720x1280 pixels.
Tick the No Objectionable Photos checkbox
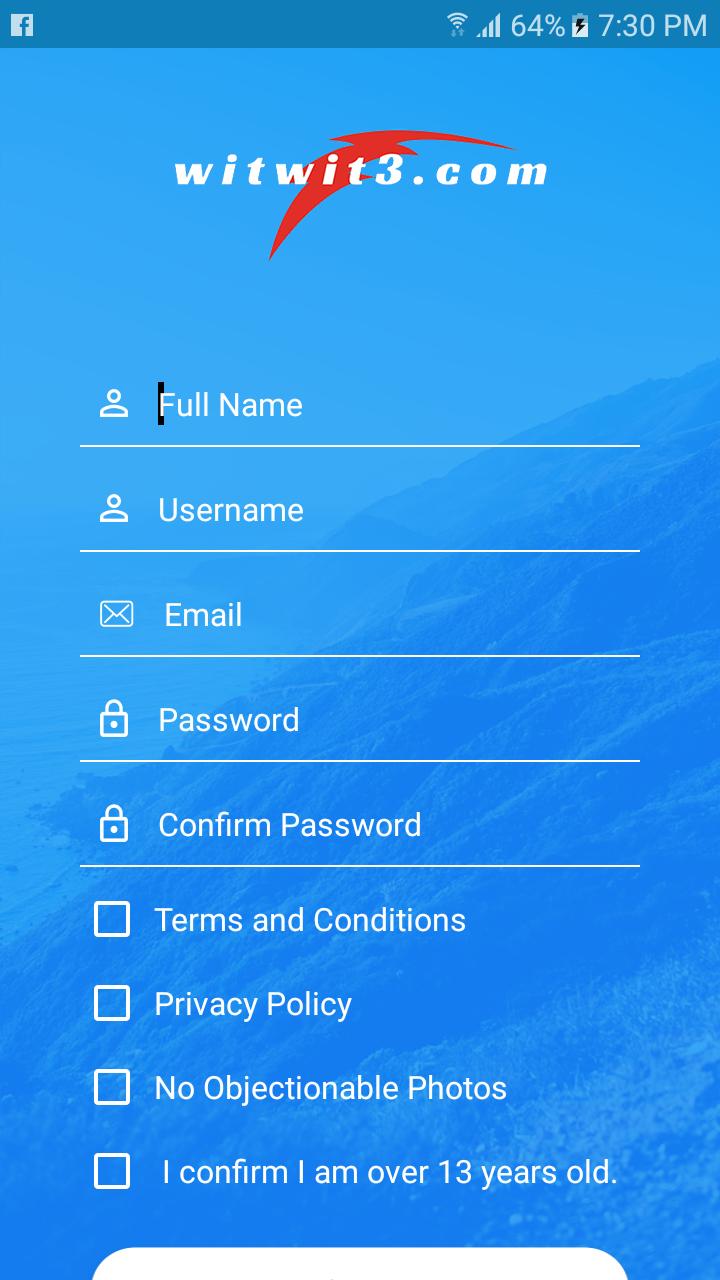(112, 1087)
